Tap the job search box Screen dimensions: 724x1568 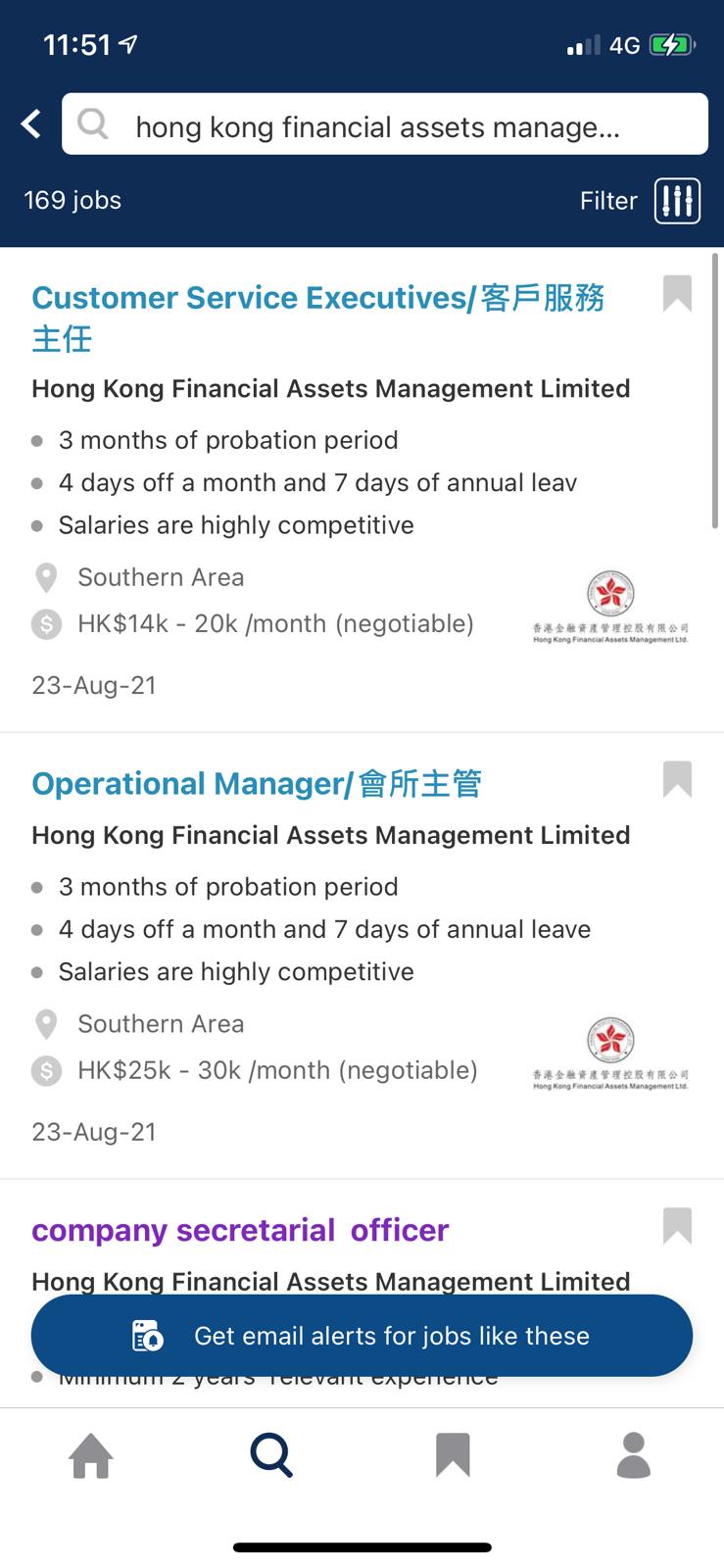[x=384, y=124]
